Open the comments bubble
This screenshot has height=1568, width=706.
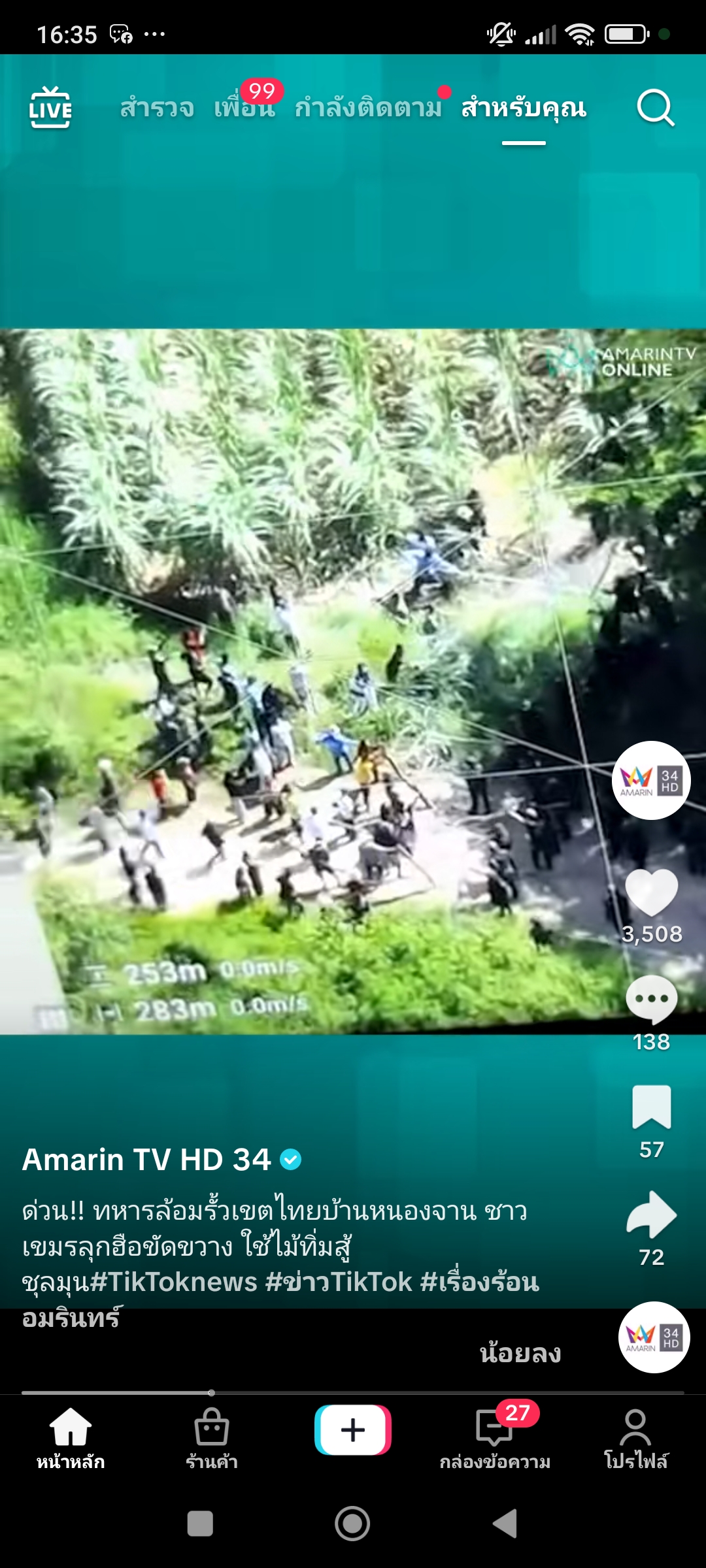(651, 1000)
